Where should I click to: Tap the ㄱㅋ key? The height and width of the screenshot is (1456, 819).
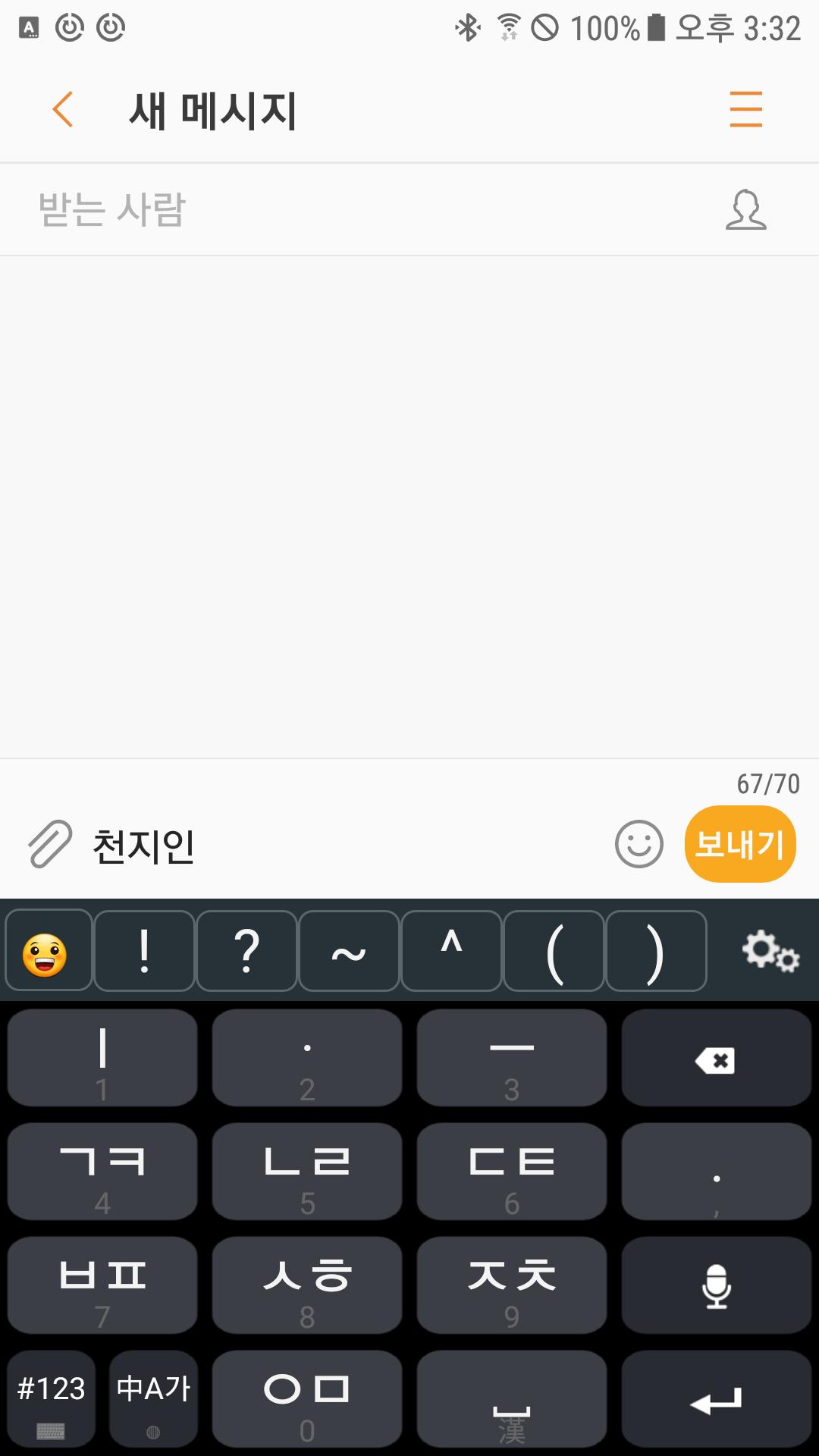(x=102, y=1172)
